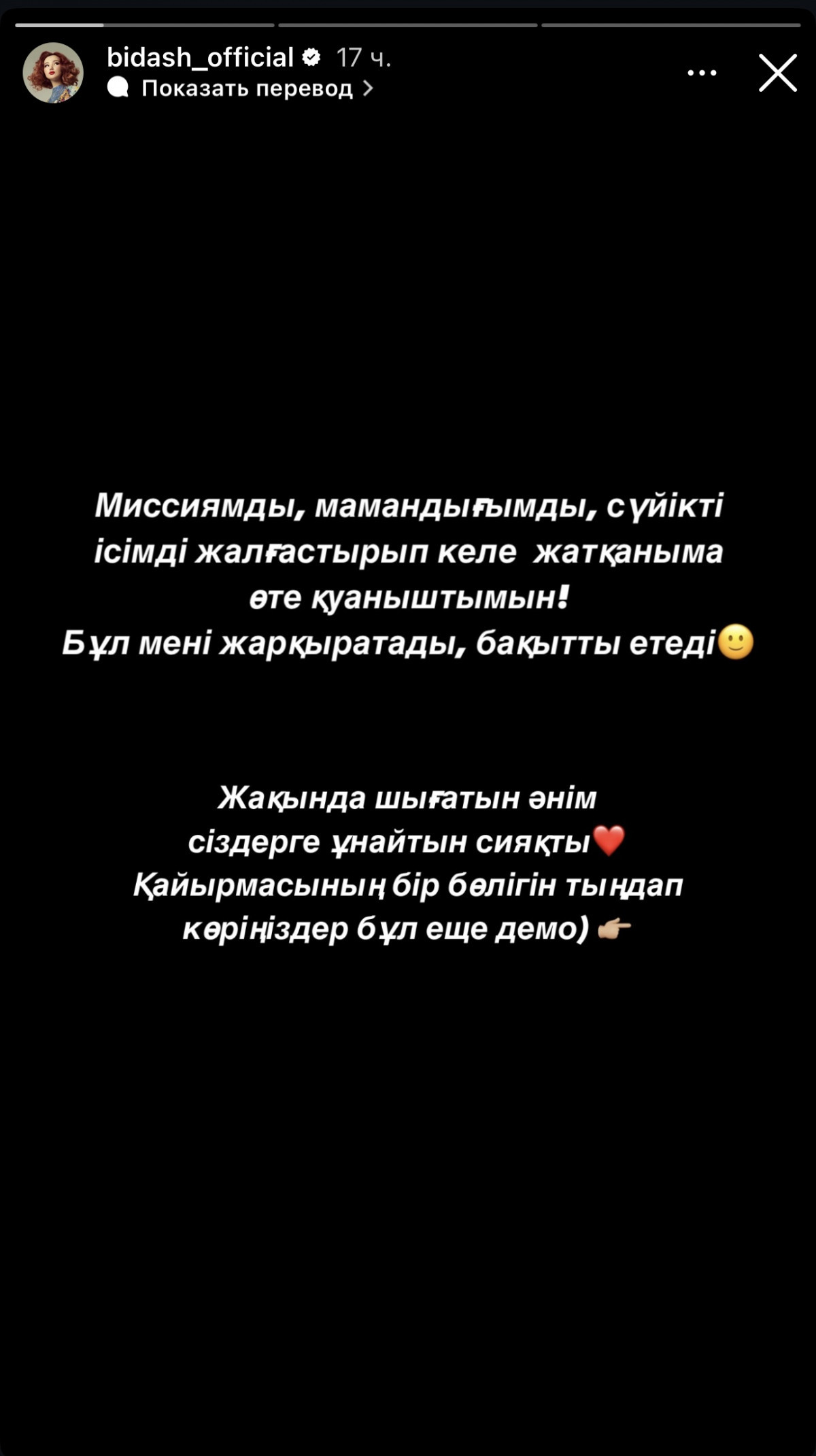816x1456 pixels.
Task: Tap Показать перевод to translate the story
Action: (x=246, y=88)
